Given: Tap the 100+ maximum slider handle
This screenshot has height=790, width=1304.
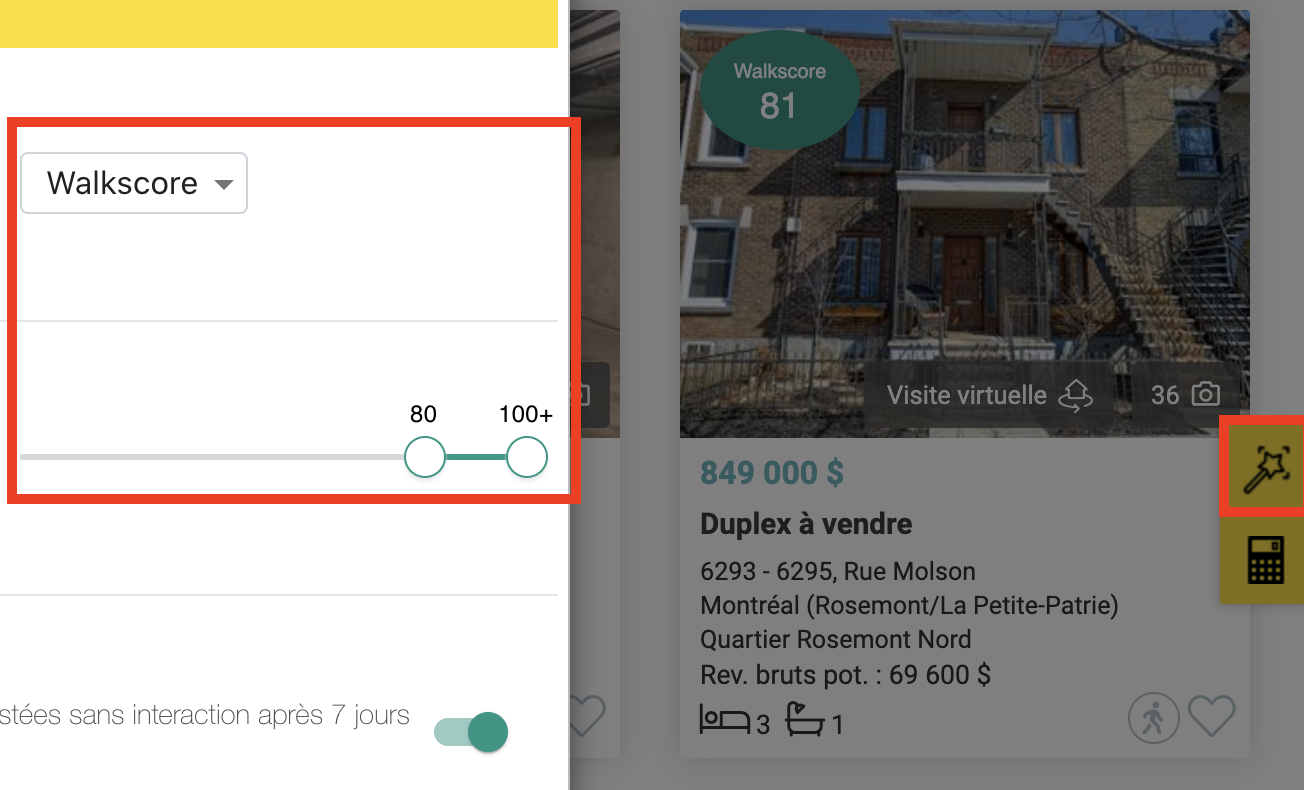Looking at the screenshot, I should point(527,458).
